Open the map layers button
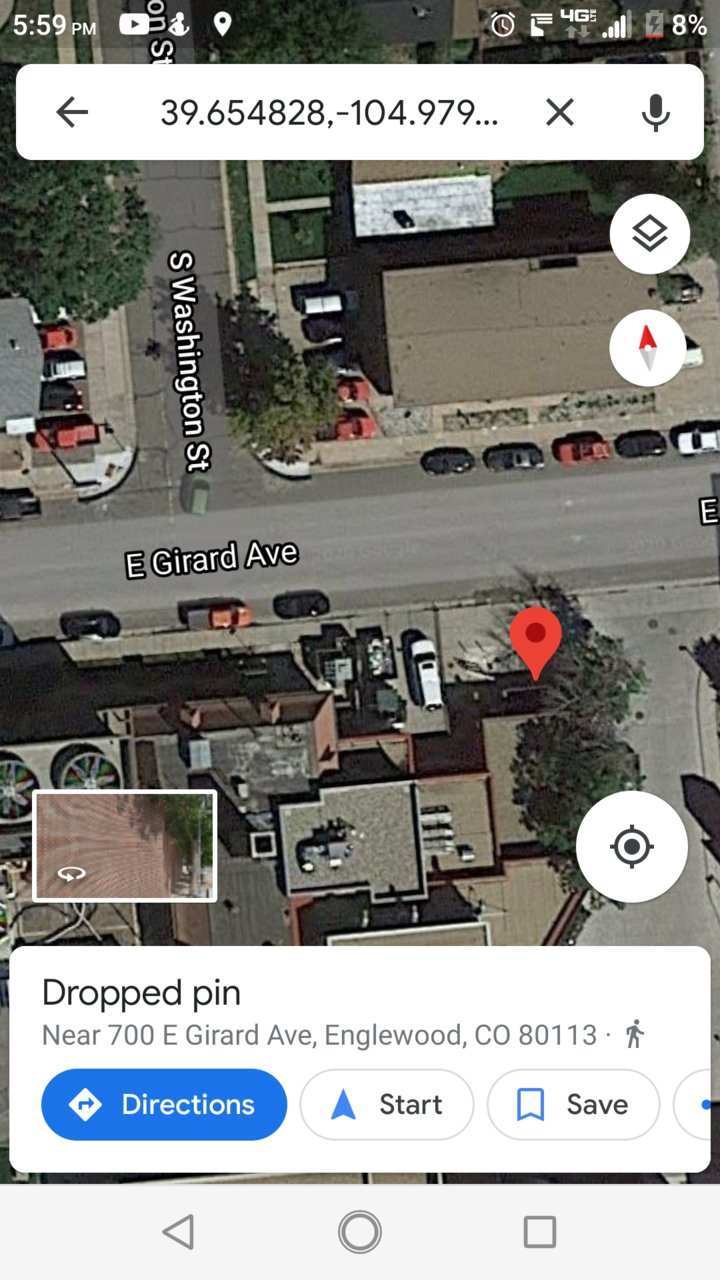Screen dimensions: 720x1280 click(650, 234)
